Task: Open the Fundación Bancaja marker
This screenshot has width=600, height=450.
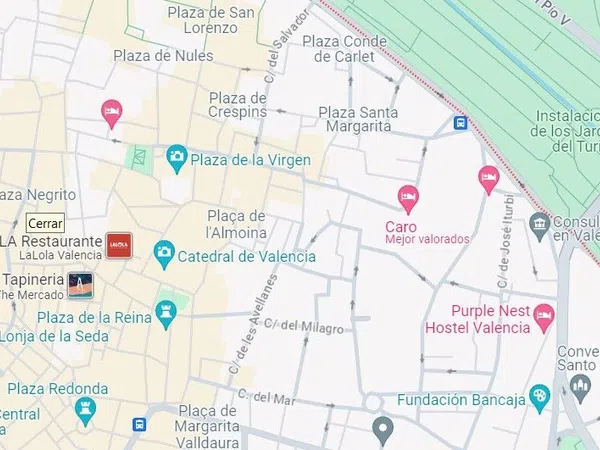Action: [540, 397]
